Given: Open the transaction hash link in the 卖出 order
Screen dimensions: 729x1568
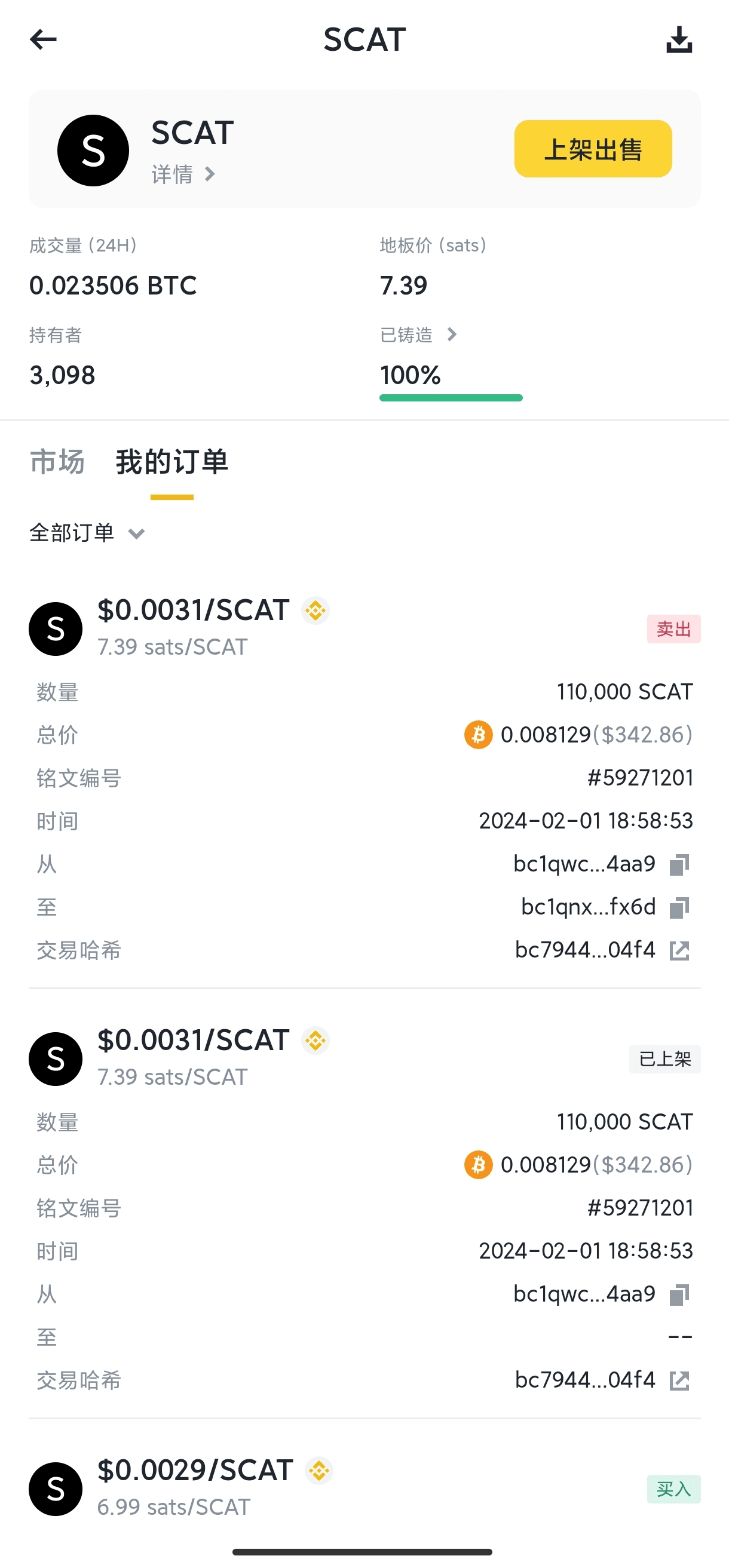Looking at the screenshot, I should pos(679,951).
